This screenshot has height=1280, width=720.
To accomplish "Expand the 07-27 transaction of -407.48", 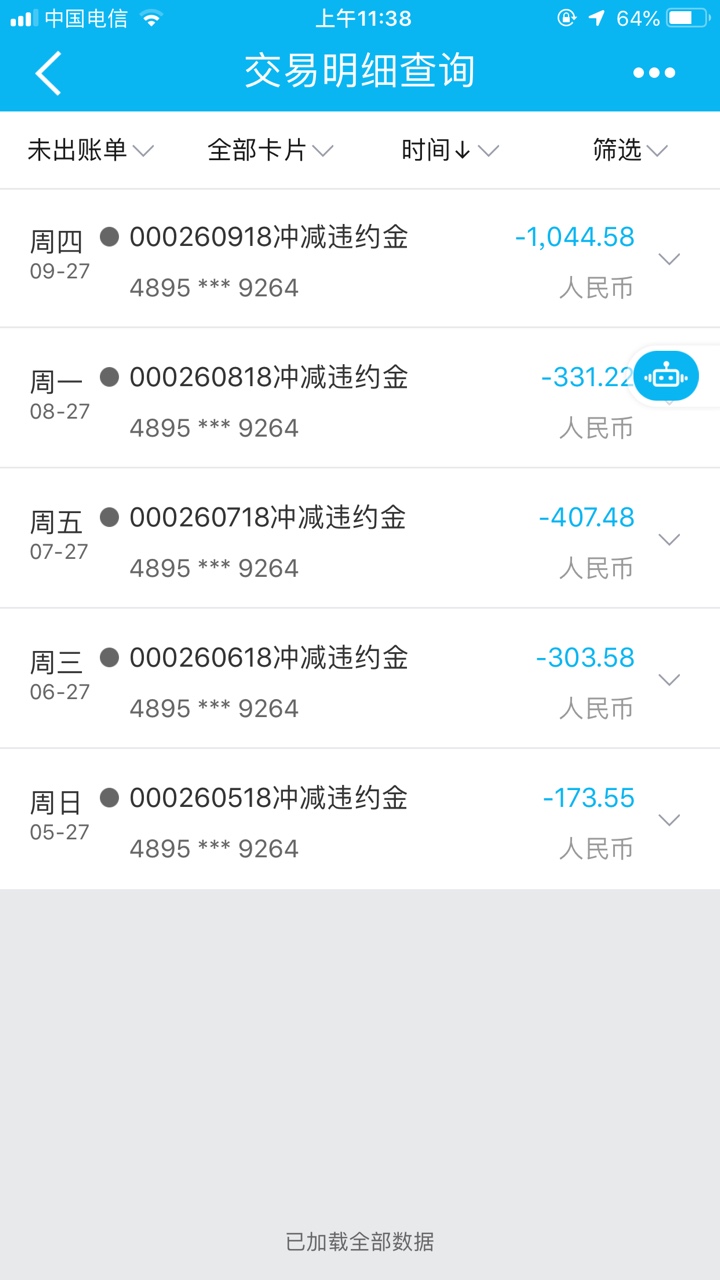I will point(669,539).
